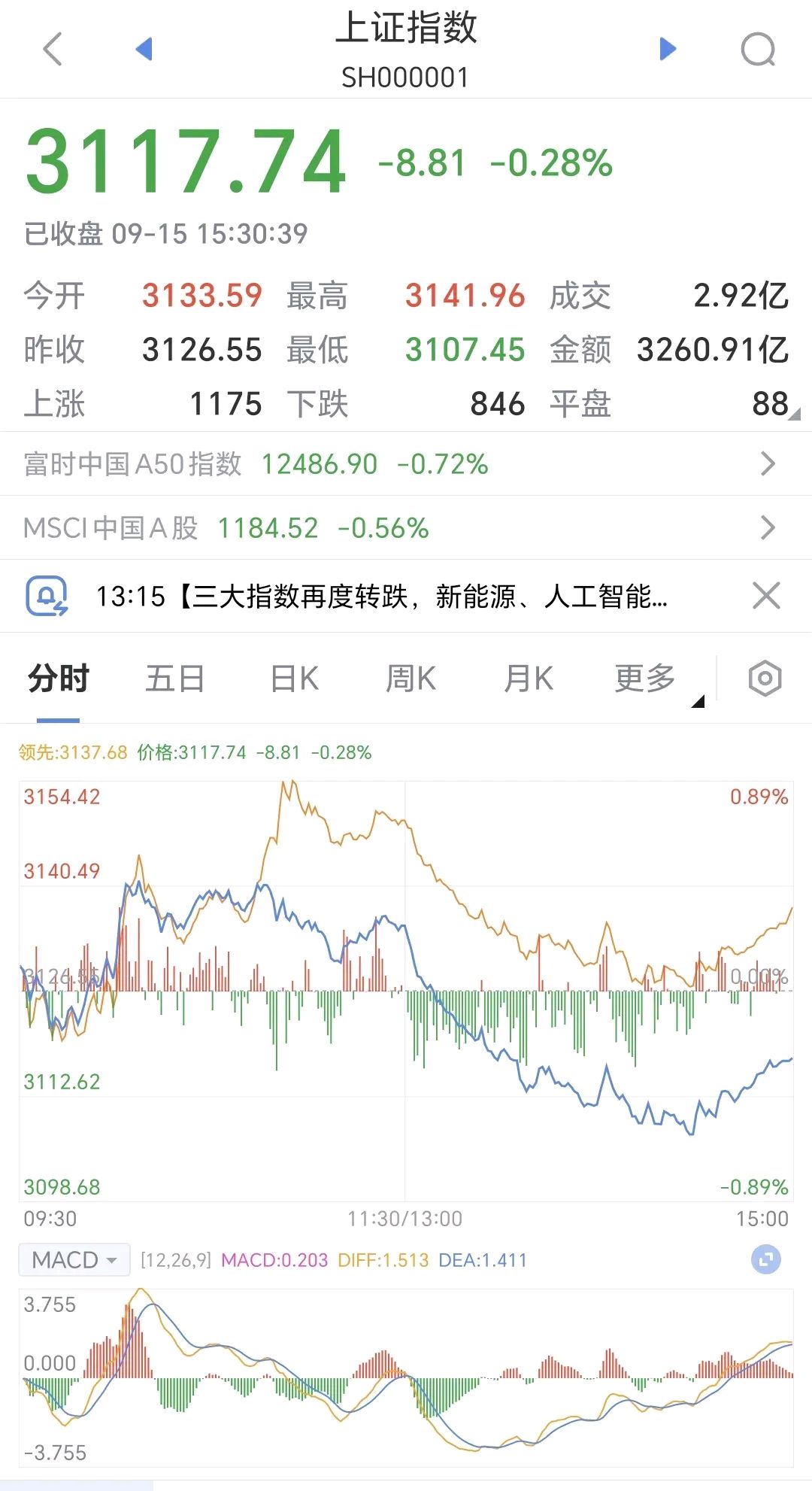Go back using top-left arrow

pos(50,50)
